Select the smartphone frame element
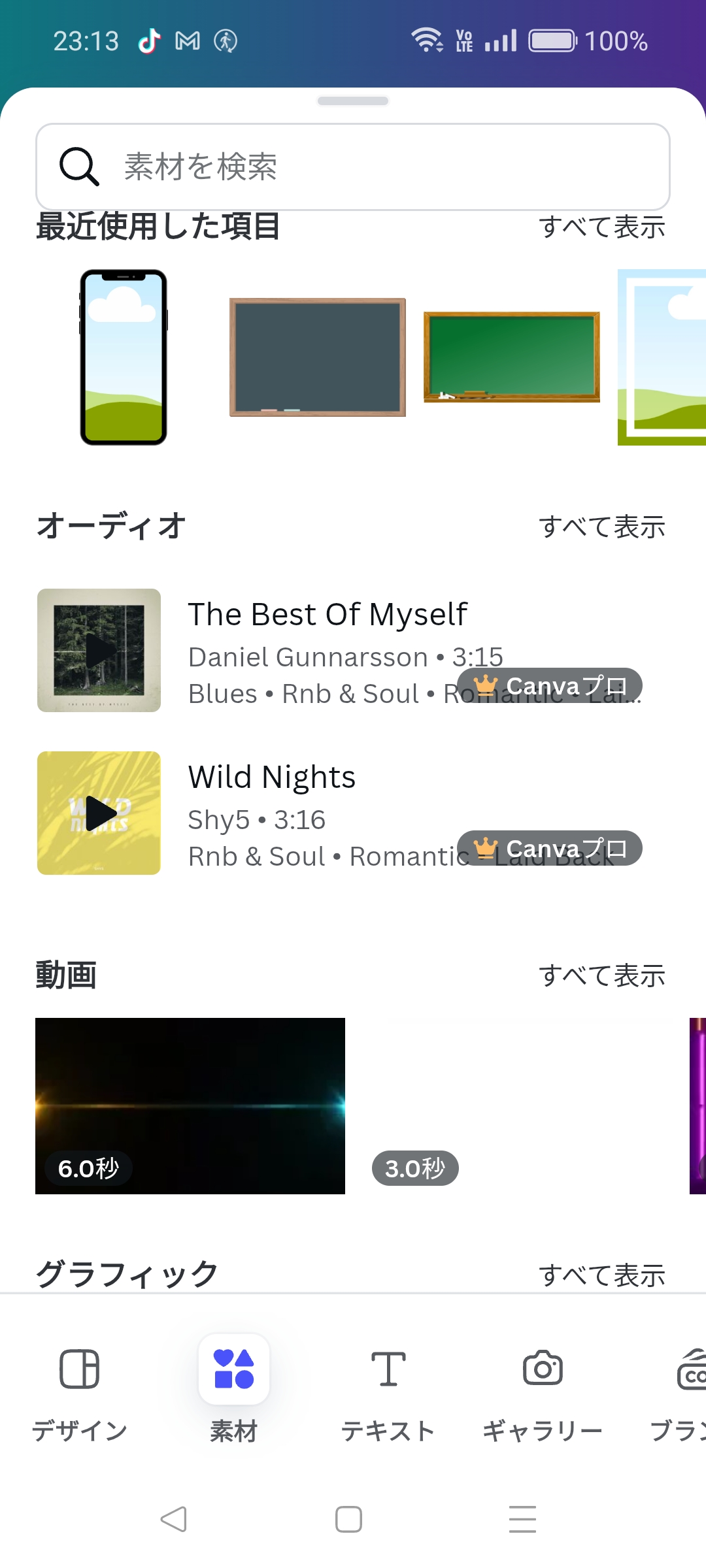Image resolution: width=706 pixels, height=1568 pixels. tap(124, 357)
